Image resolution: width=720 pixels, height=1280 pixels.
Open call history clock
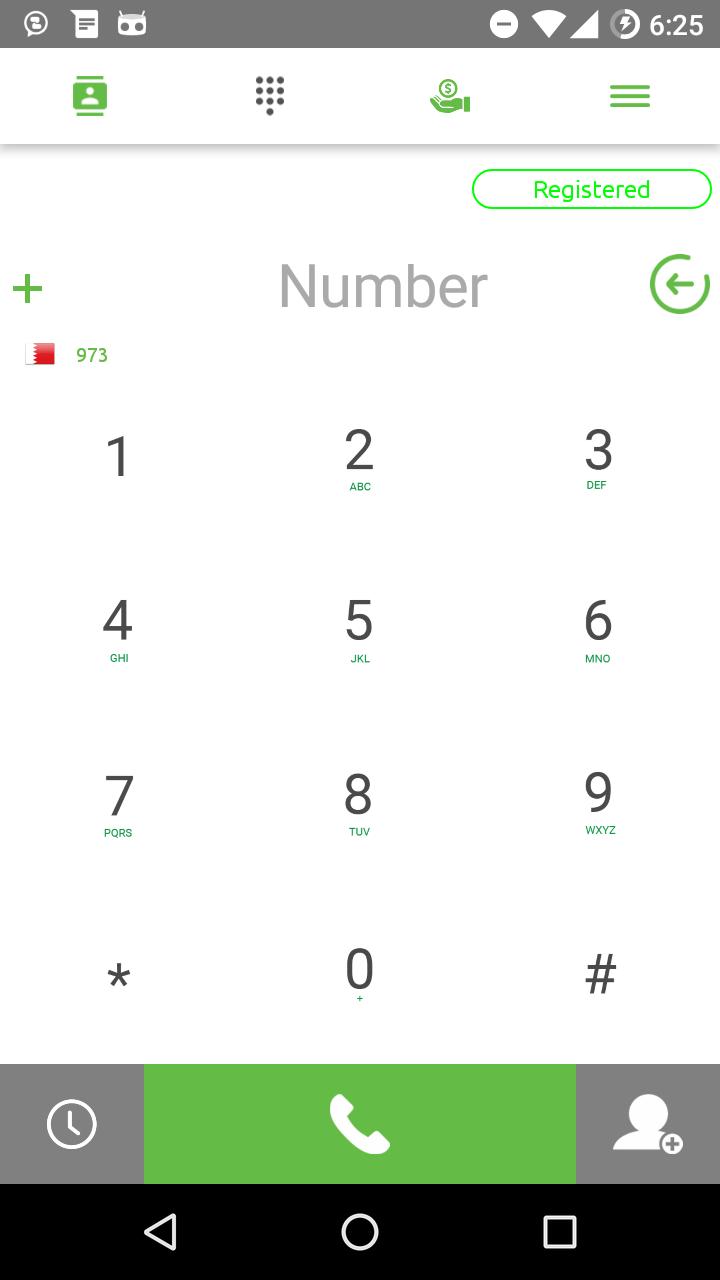(72, 1124)
